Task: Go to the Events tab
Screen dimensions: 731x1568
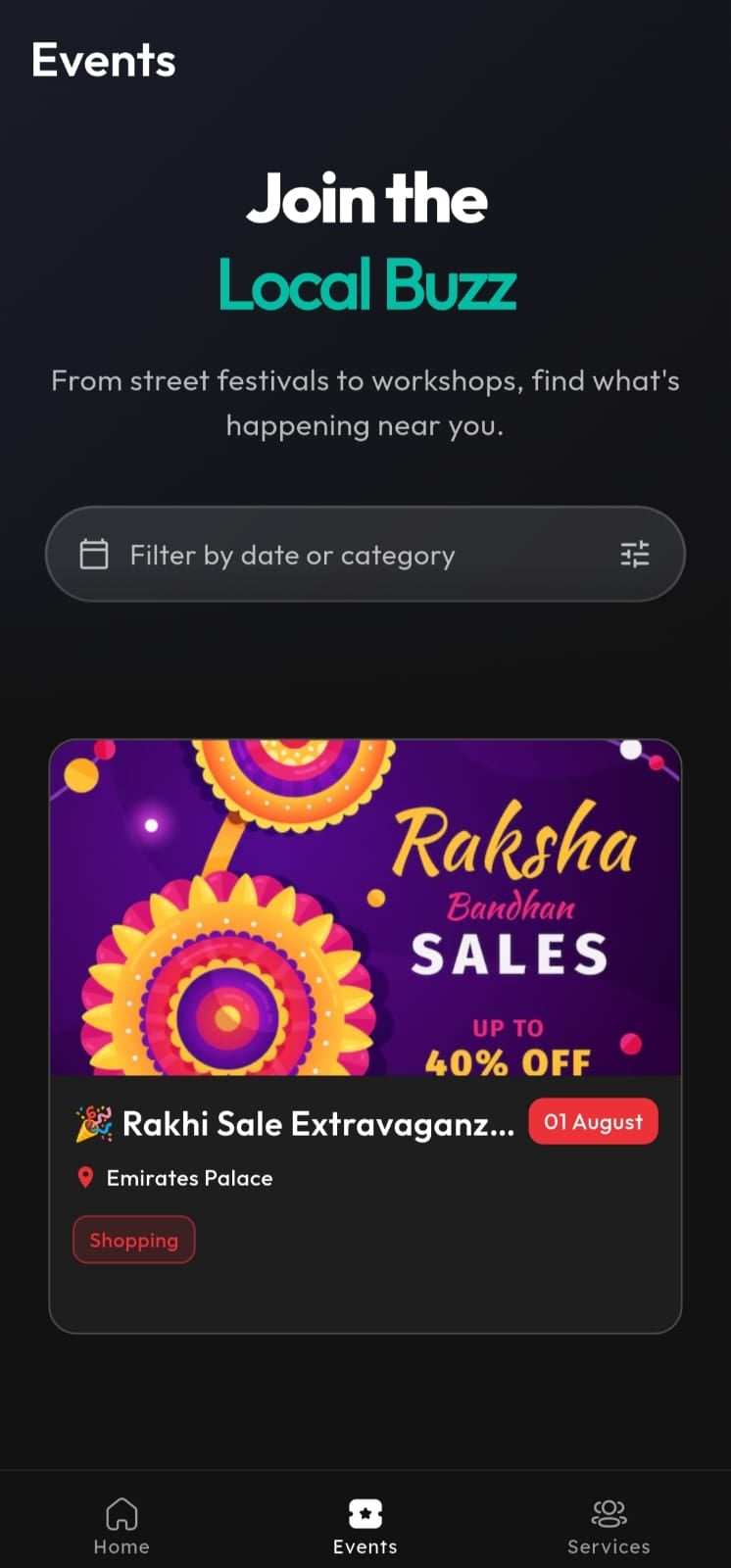Action: [x=365, y=1525]
